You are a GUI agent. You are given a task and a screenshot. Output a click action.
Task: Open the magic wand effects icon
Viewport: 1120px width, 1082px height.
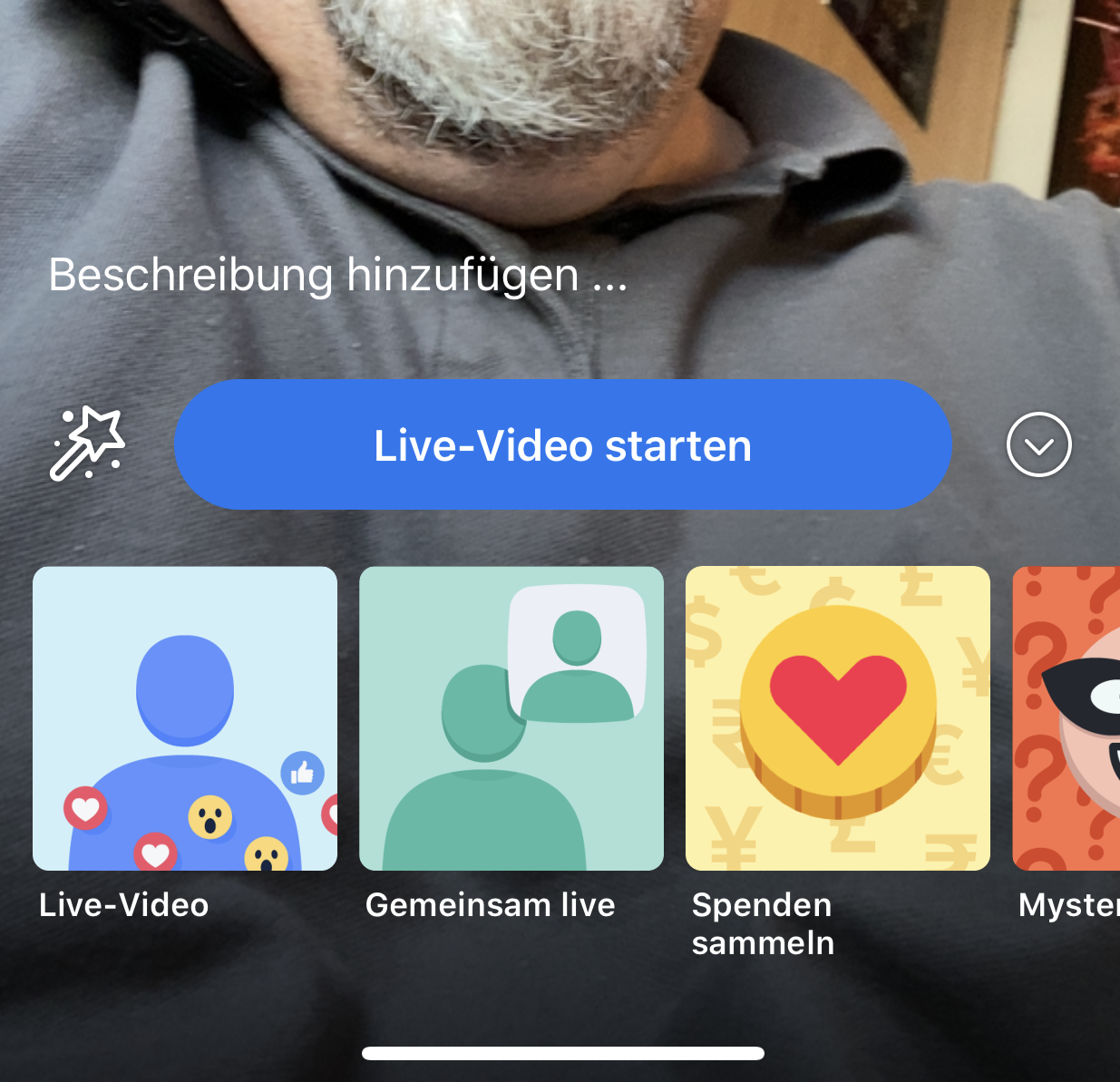coord(87,444)
